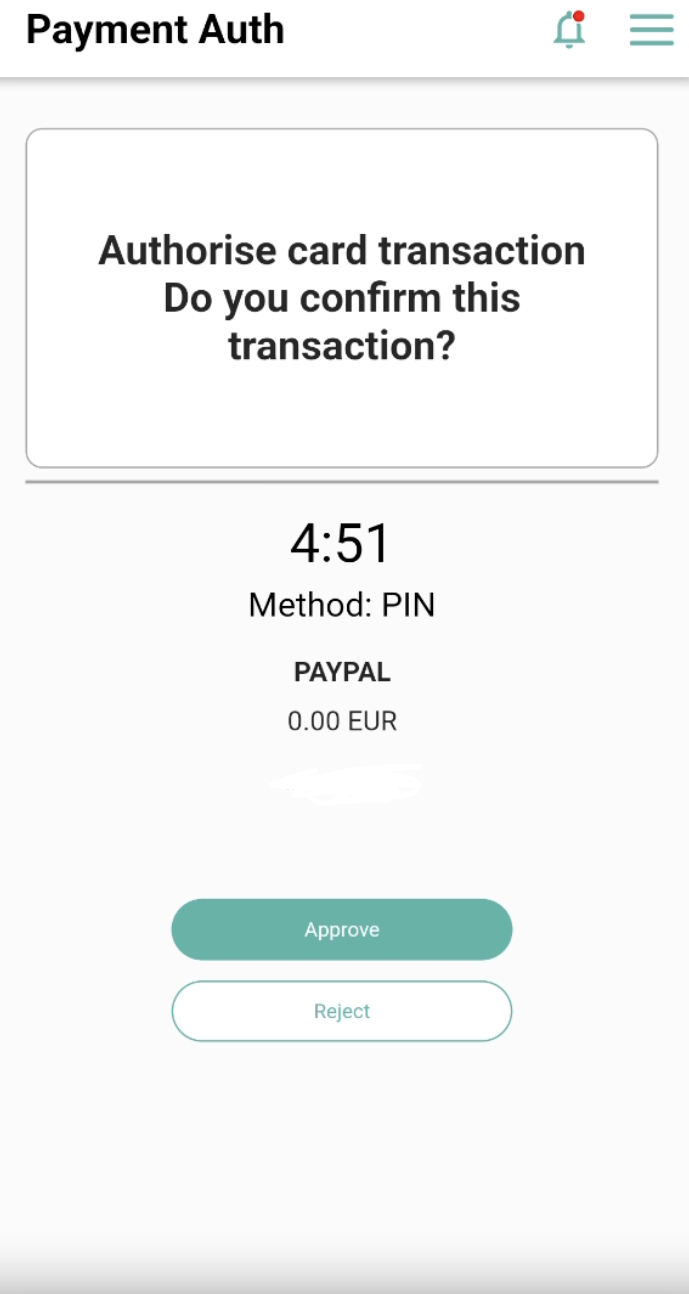Reject the card transaction
The width and height of the screenshot is (689, 1294).
pos(342,1011)
